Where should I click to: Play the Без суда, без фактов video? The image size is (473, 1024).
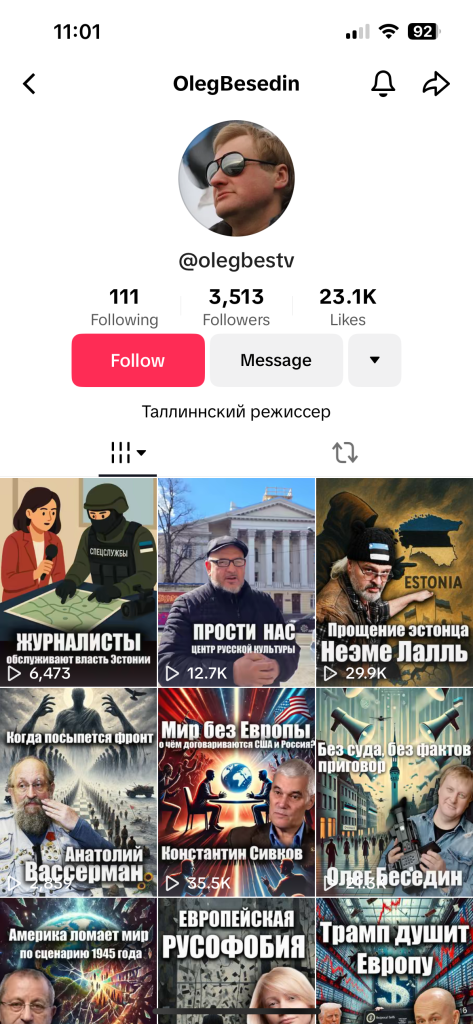coord(395,792)
